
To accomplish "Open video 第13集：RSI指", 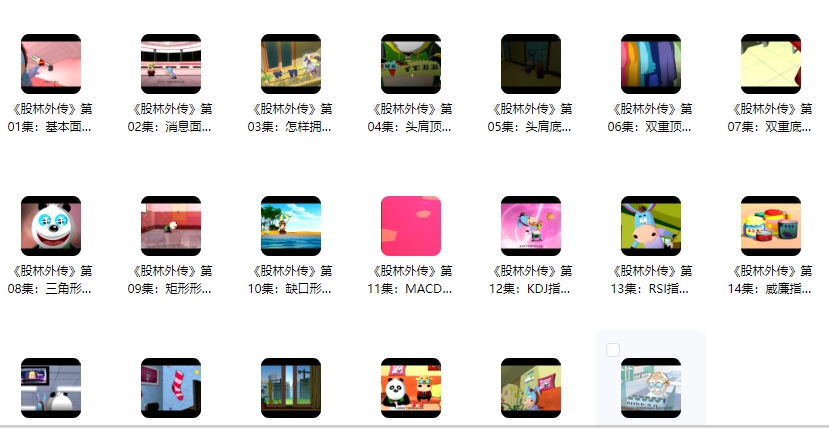I will pos(651,226).
